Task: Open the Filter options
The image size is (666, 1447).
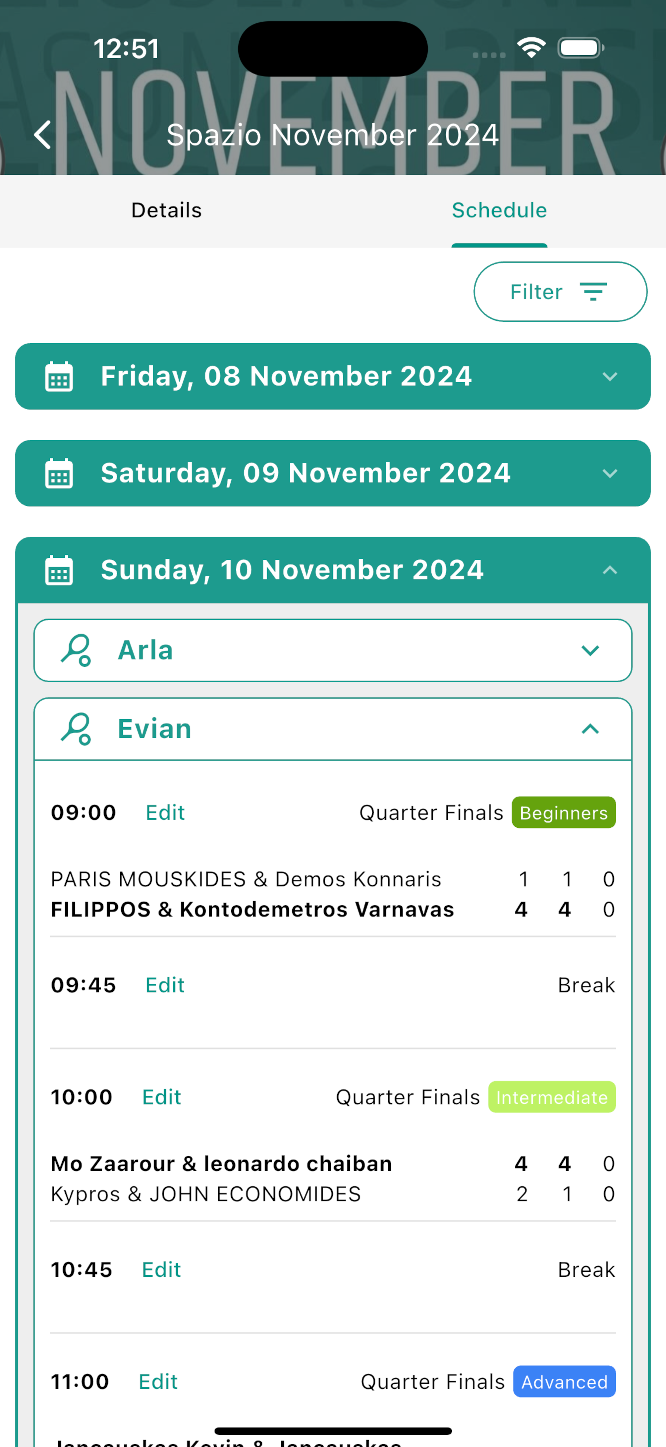Action: (560, 292)
